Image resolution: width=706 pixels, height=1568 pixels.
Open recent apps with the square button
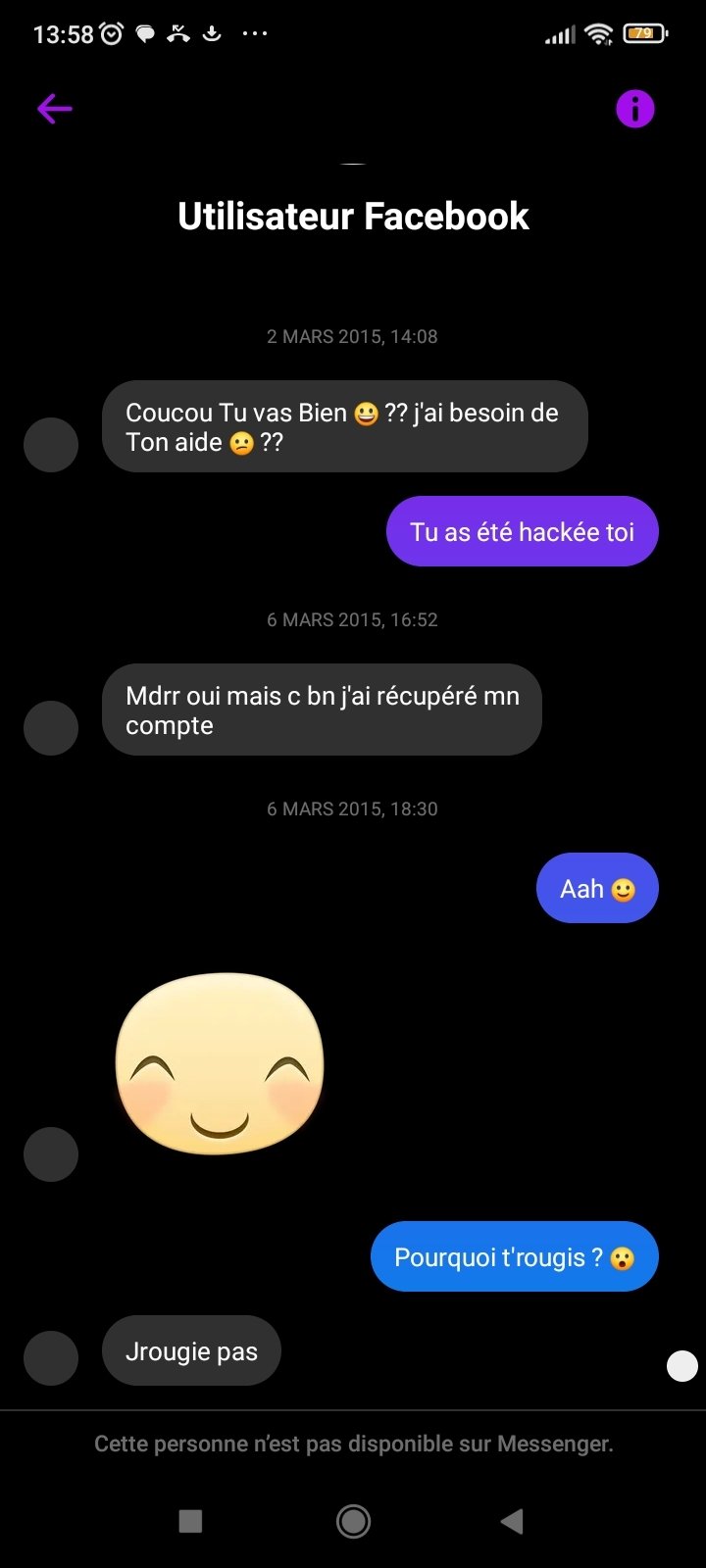[190, 1521]
